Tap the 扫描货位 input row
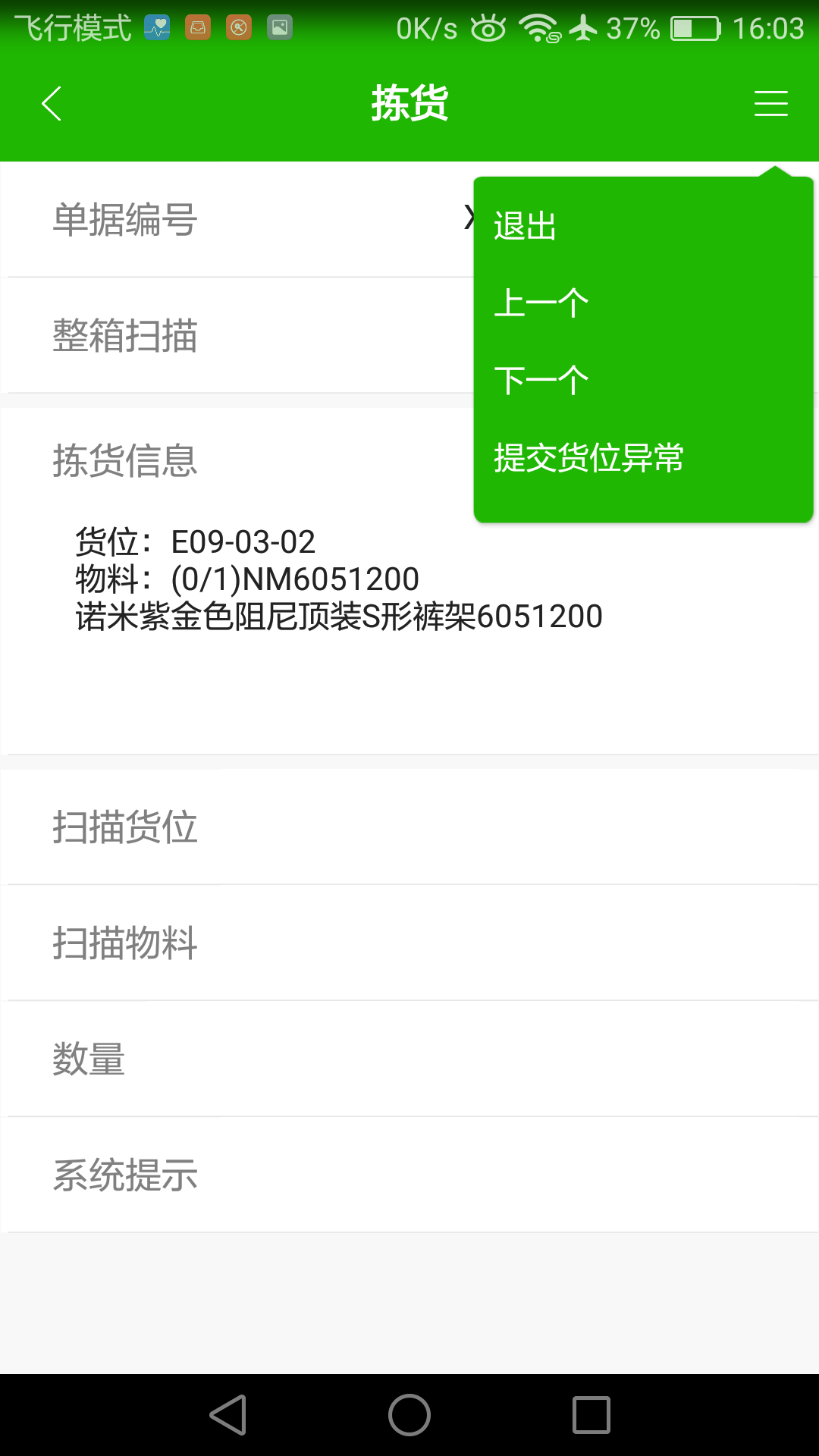 point(409,827)
